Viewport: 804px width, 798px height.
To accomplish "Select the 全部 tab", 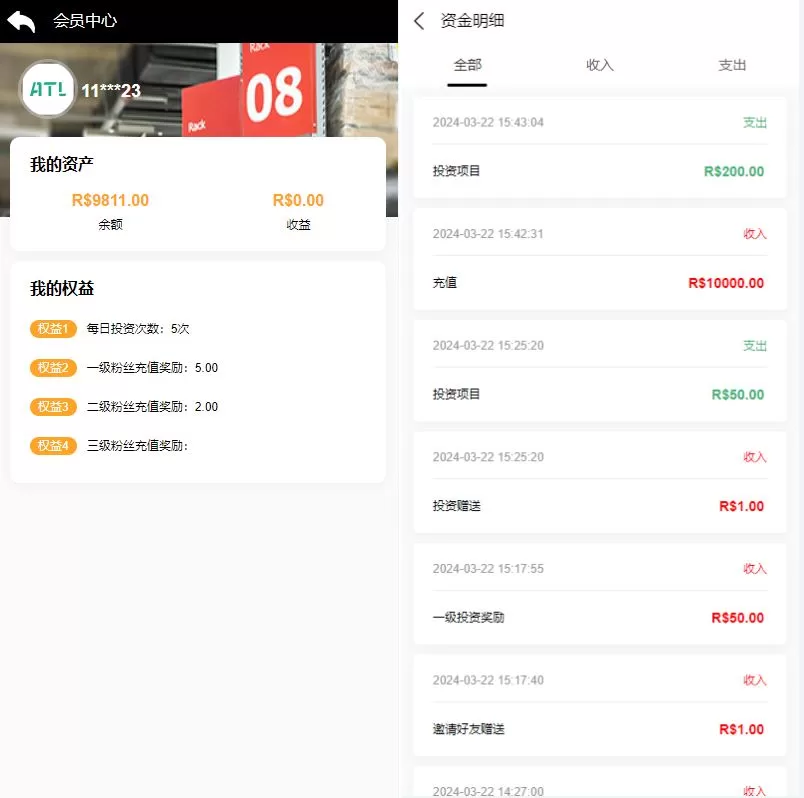I will 467,65.
